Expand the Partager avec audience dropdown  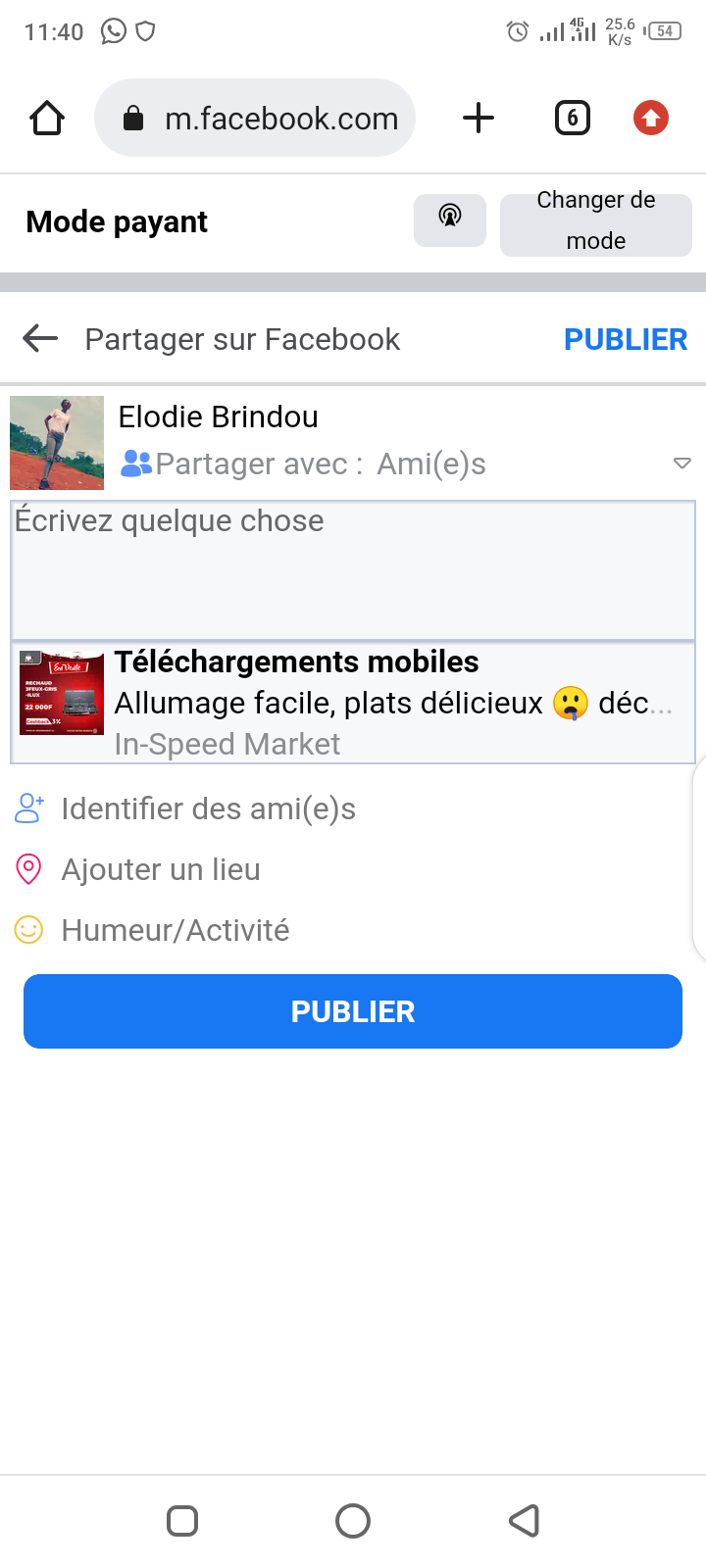681,464
